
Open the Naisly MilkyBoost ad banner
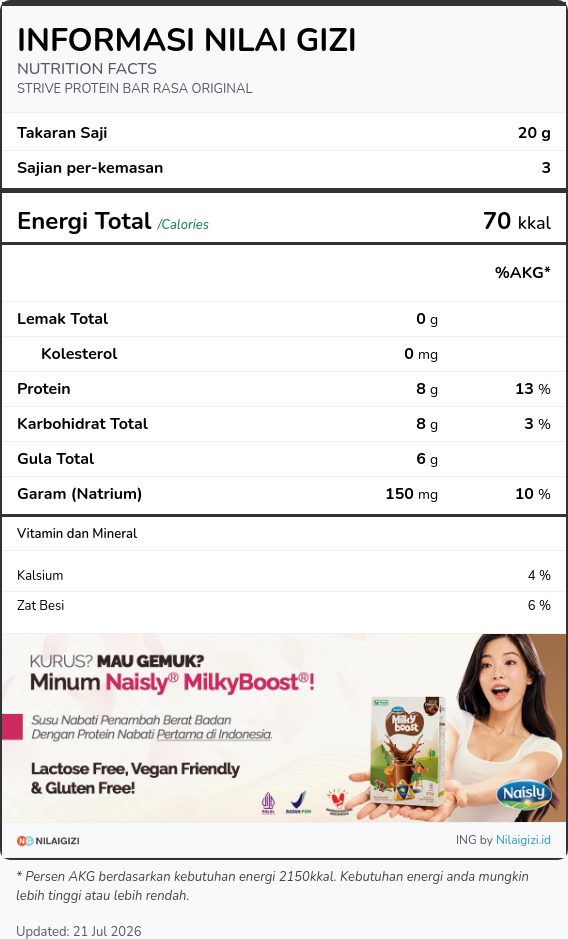tap(284, 728)
